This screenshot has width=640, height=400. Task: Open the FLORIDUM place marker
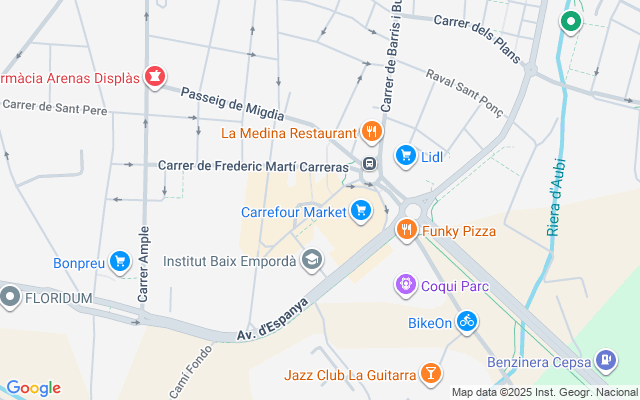coord(11,297)
